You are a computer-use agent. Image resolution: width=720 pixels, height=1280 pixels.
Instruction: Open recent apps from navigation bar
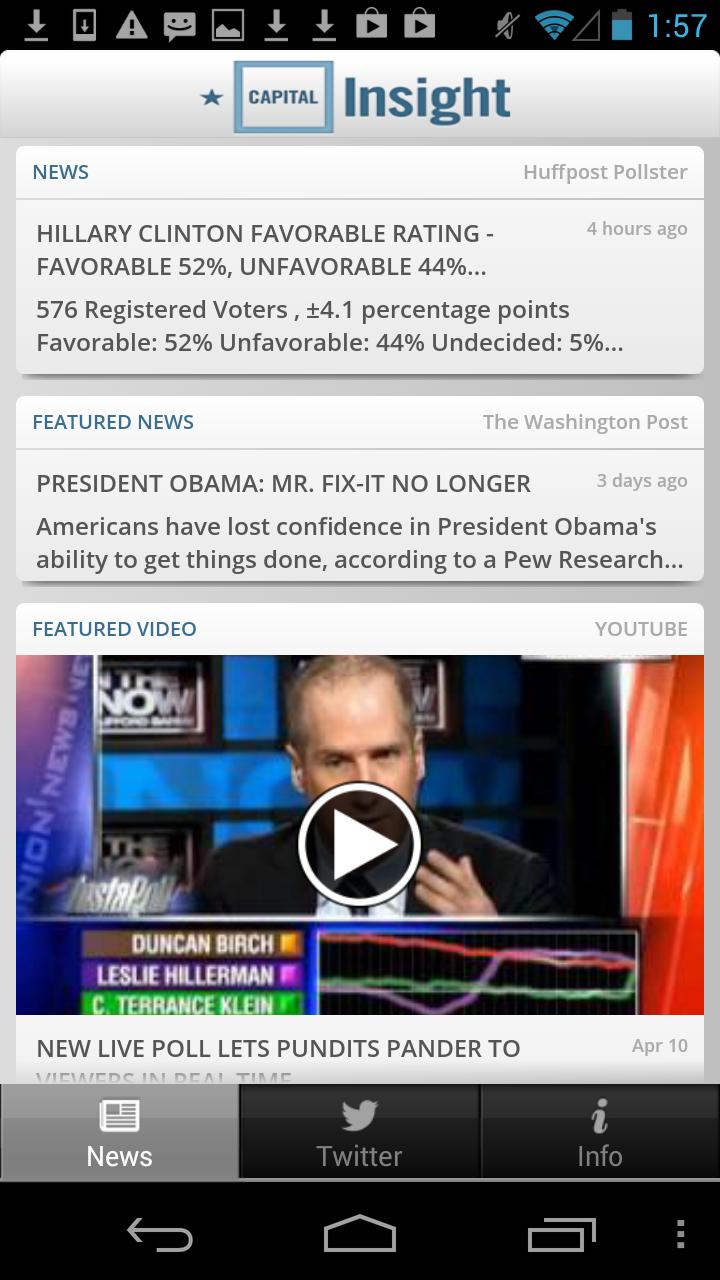pyautogui.click(x=560, y=1236)
